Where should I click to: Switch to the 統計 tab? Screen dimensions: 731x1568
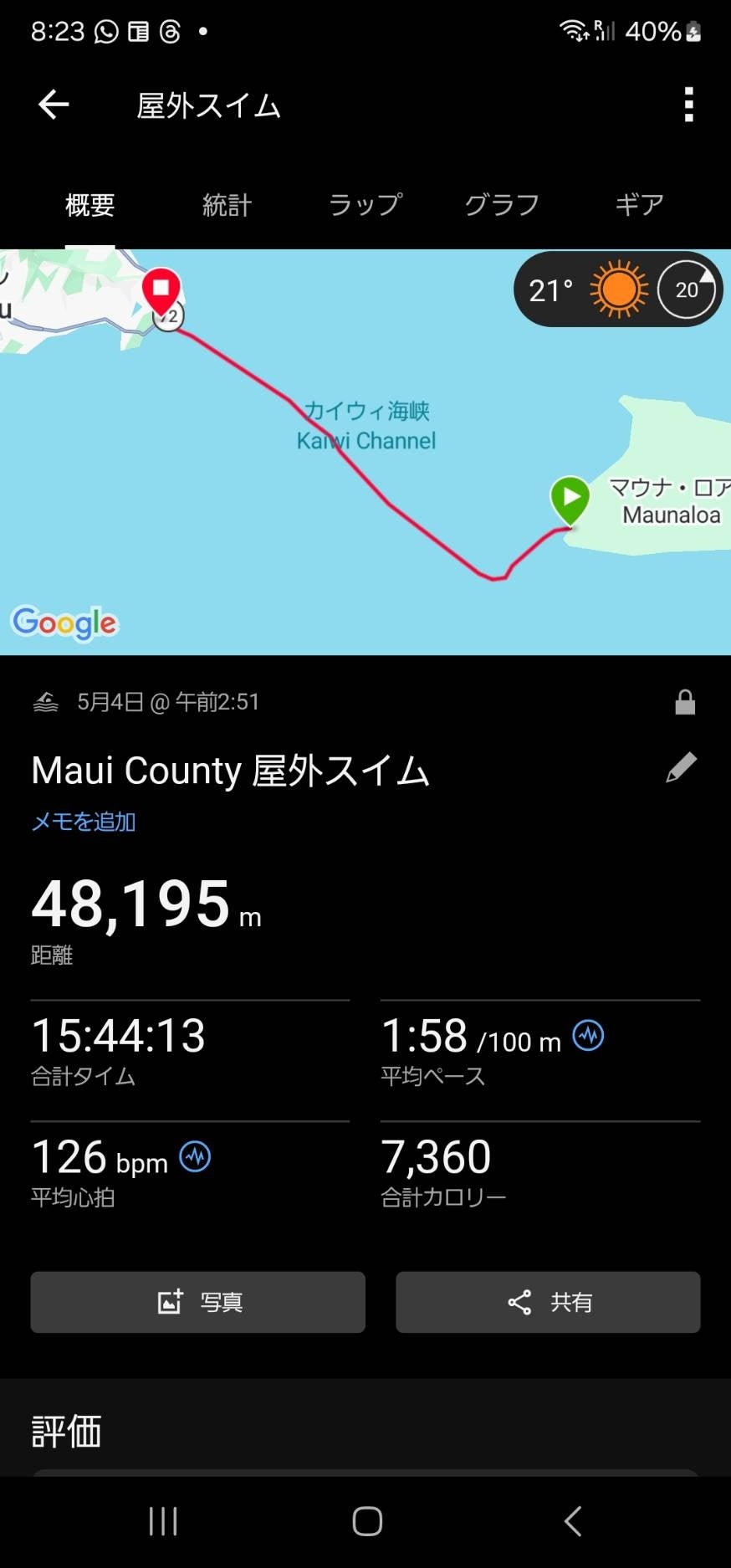[x=227, y=205]
